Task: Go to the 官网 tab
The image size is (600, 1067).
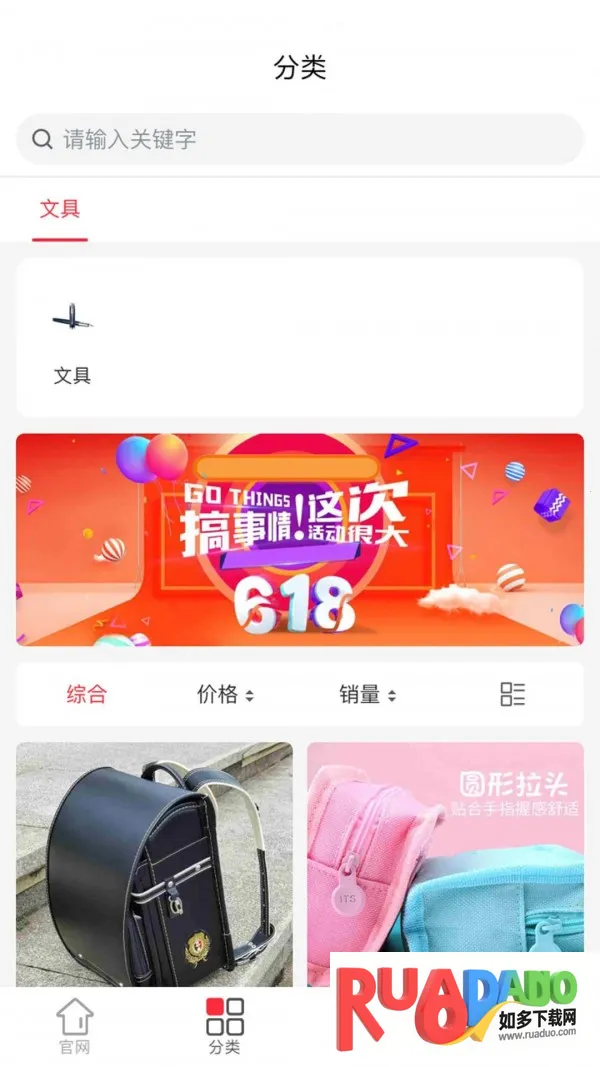Action: (x=75, y=1025)
